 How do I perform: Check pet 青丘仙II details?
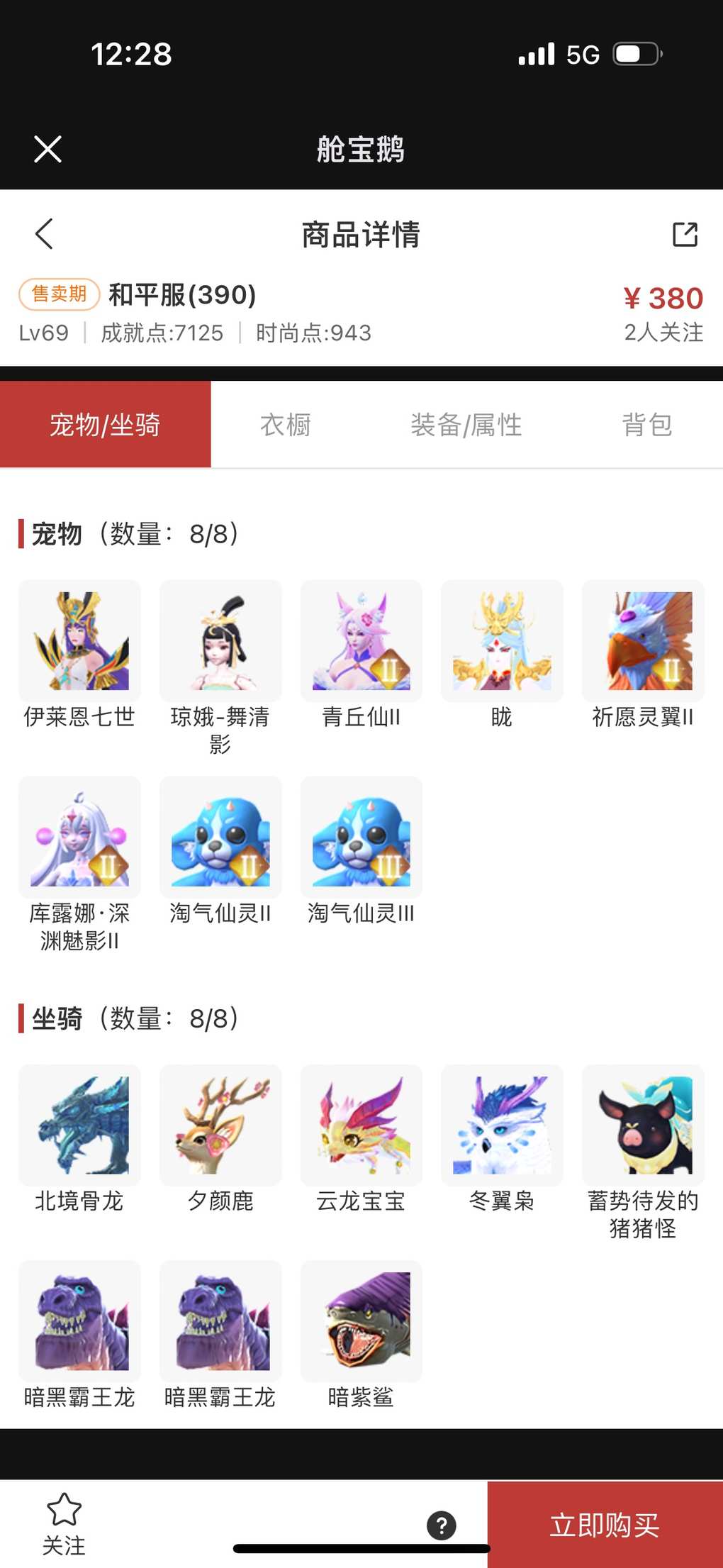(361, 641)
